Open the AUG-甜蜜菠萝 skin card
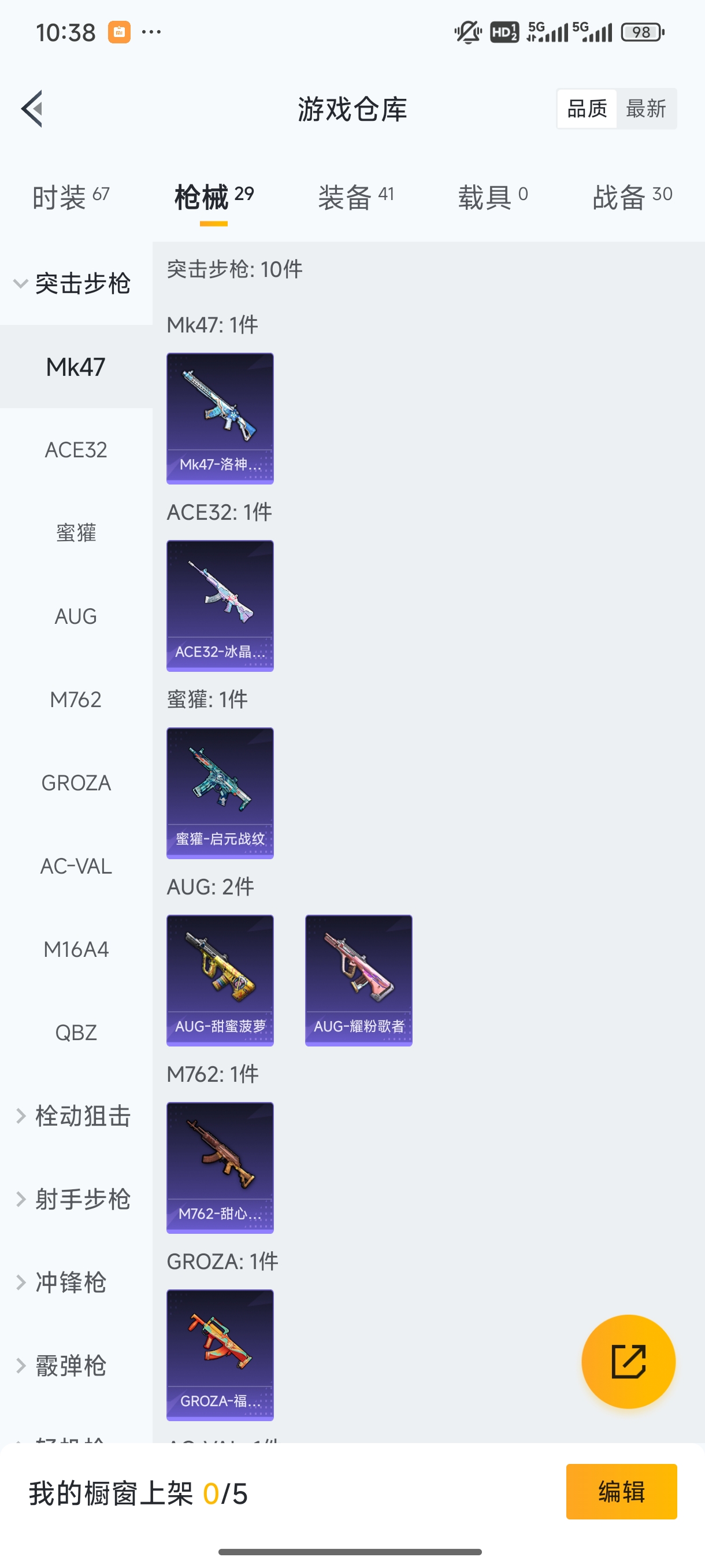 (220, 980)
